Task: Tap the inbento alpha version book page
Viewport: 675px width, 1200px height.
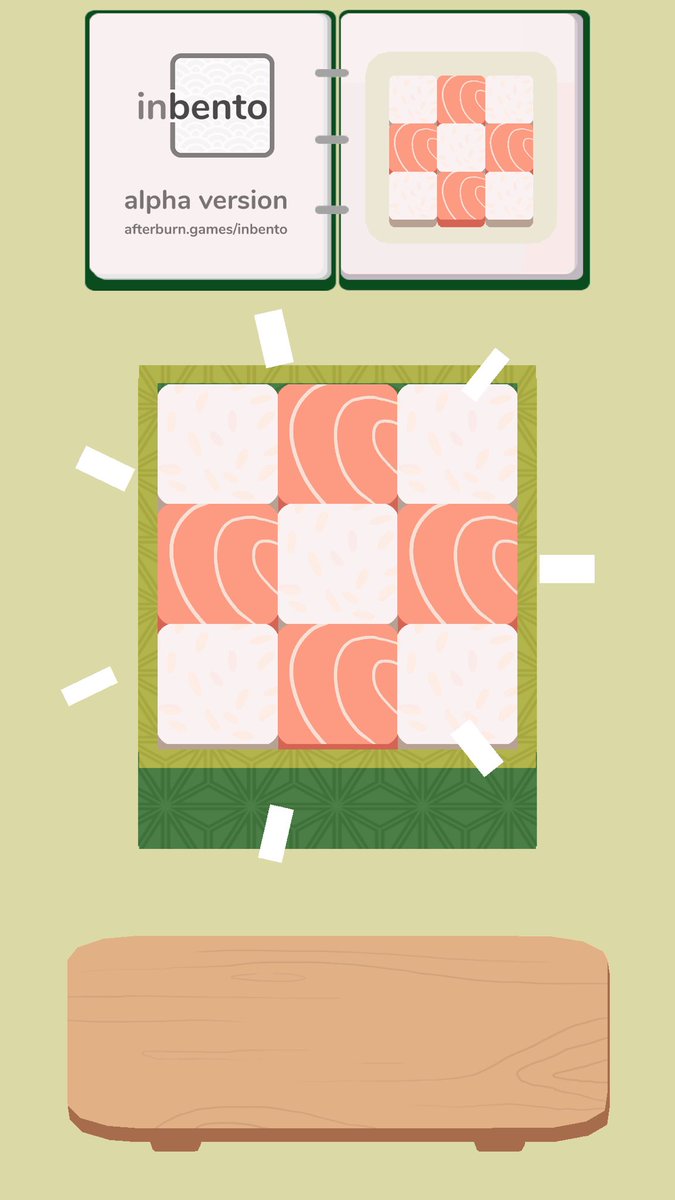Action: tap(210, 148)
